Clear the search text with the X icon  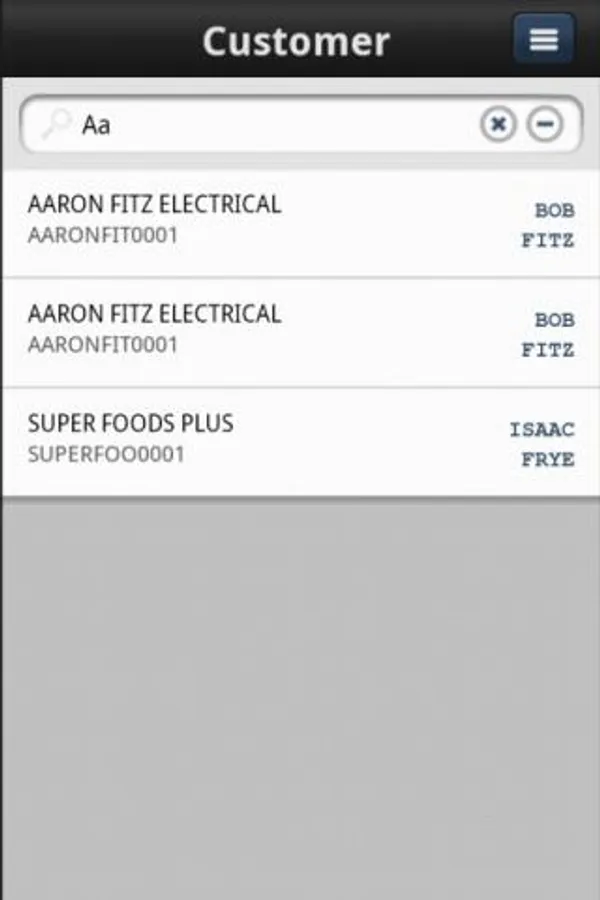498,125
